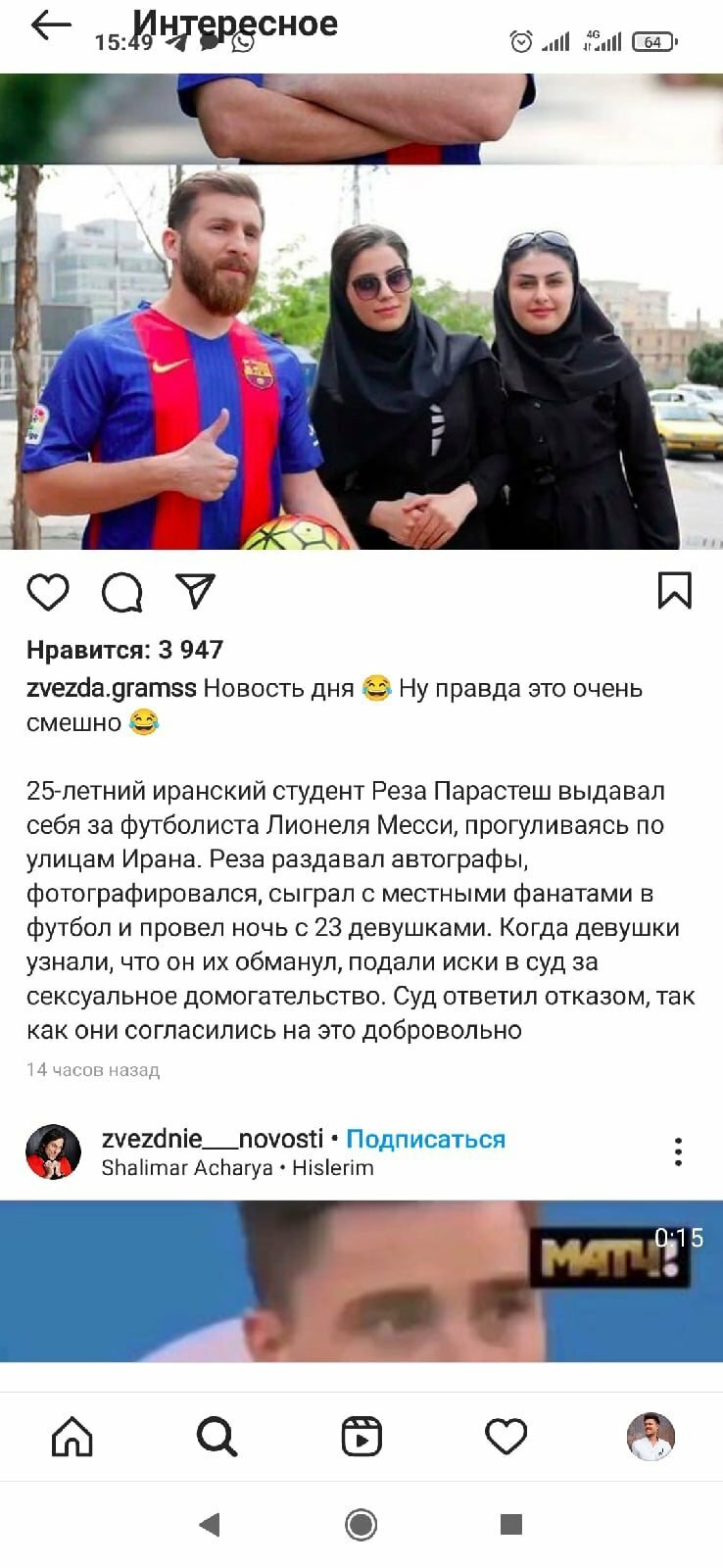The image size is (723, 1568).
Task: Go back using the top-left arrow
Action: (51, 25)
